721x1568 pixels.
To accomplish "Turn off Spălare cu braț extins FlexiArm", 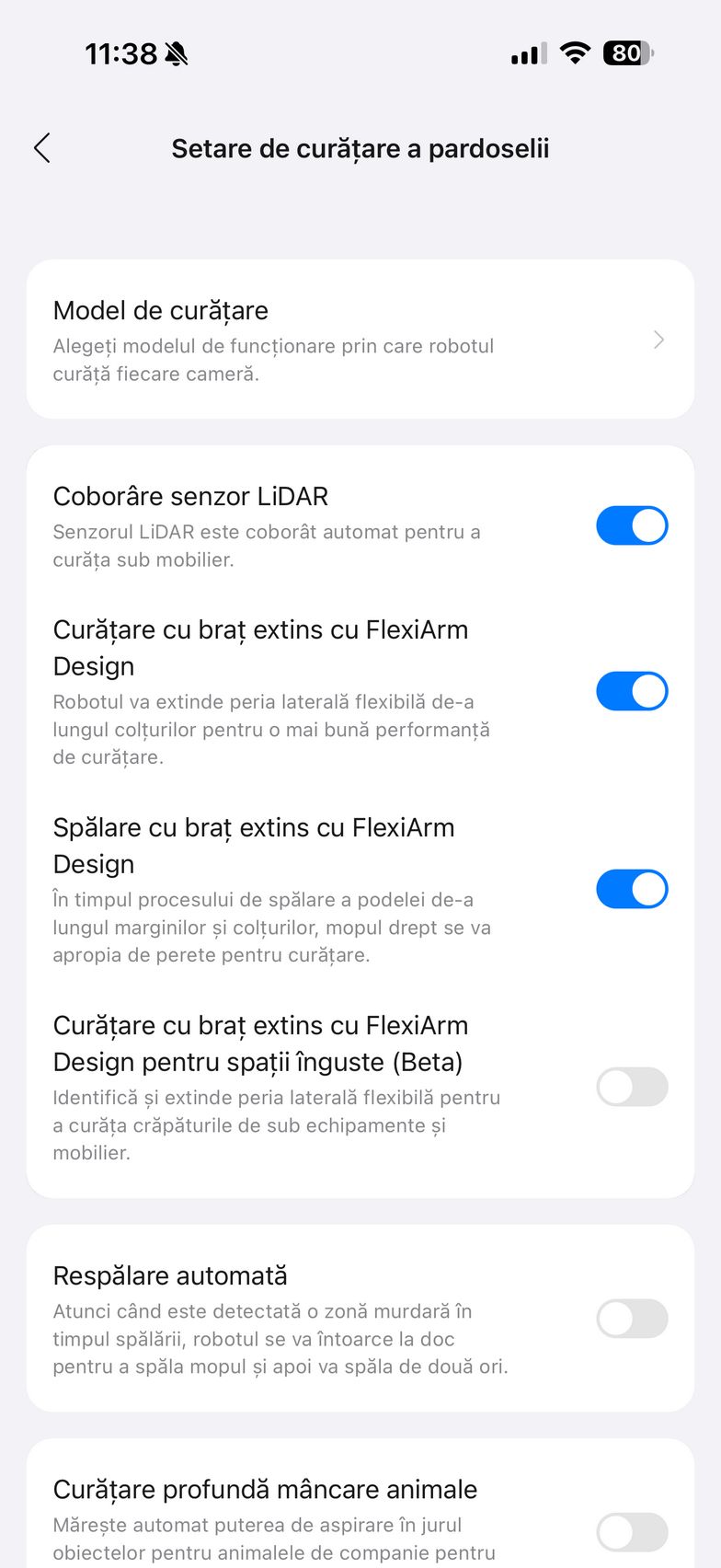I will coord(632,889).
